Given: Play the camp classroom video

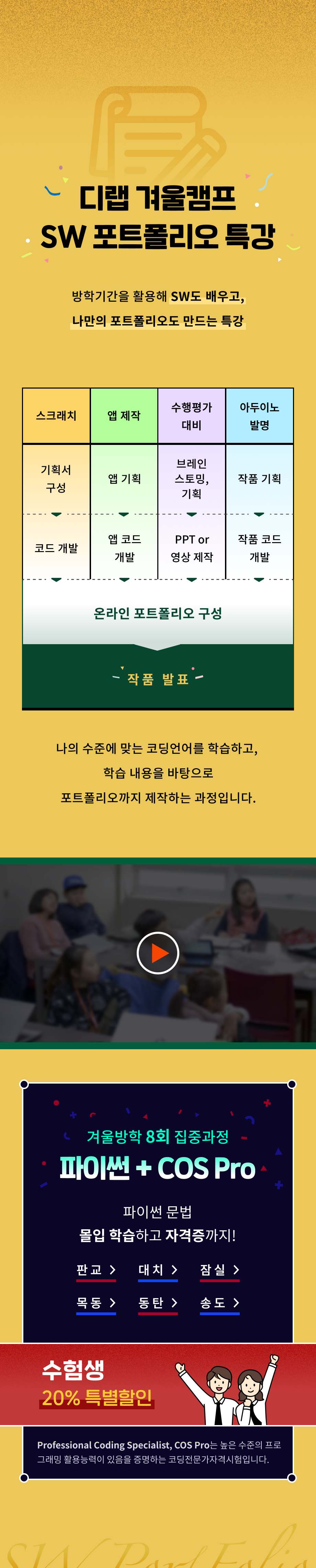Looking at the screenshot, I should [158, 953].
